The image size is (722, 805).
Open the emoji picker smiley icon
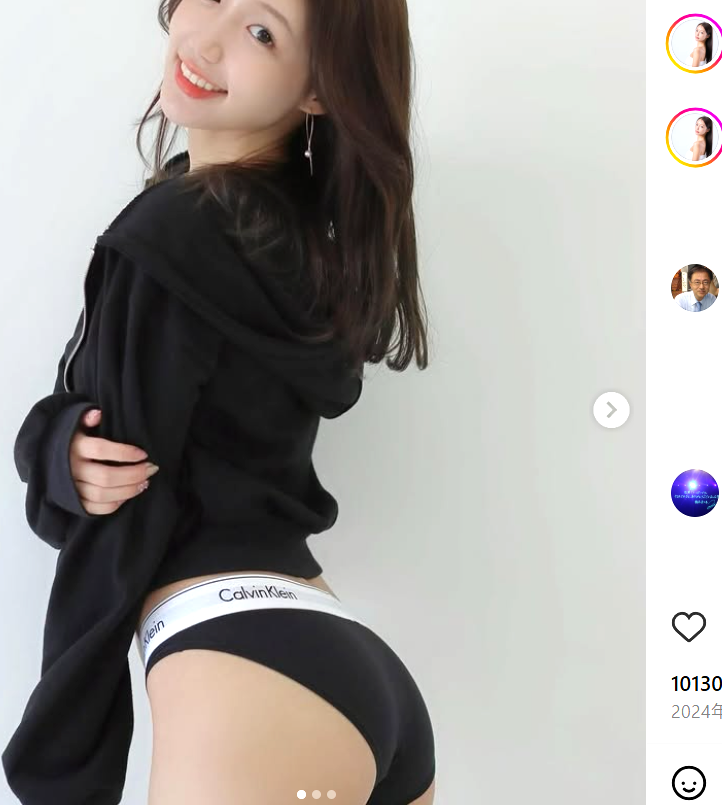(688, 782)
